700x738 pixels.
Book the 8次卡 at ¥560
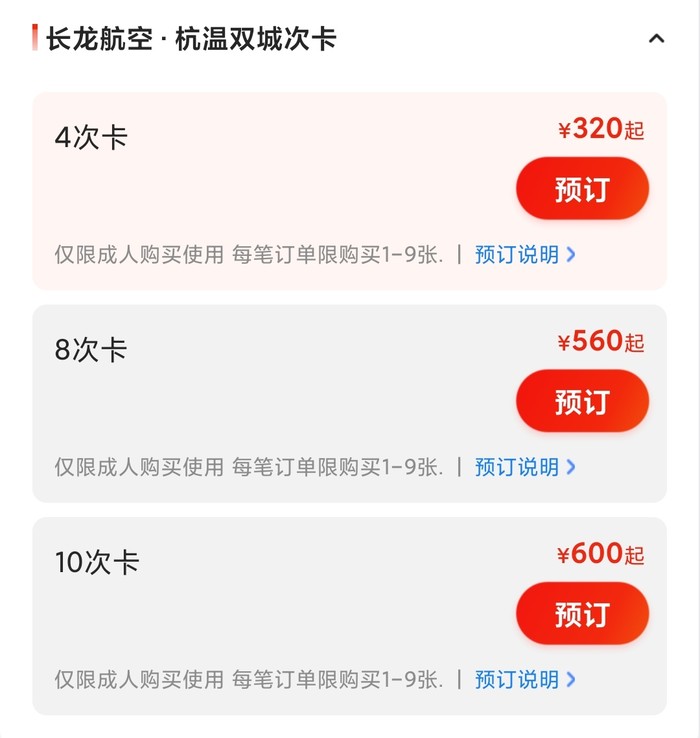(582, 402)
